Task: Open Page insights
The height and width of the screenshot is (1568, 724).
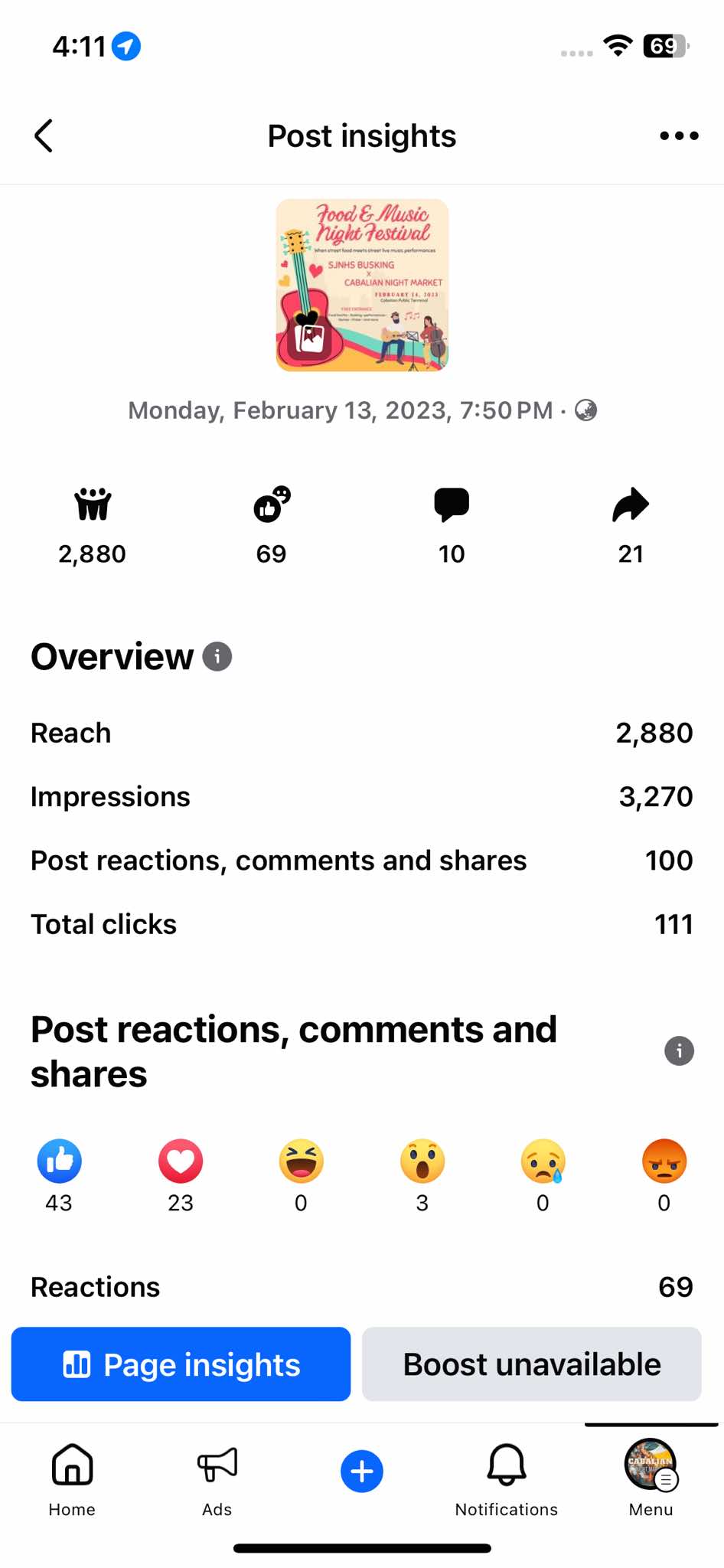Action: click(x=180, y=1364)
